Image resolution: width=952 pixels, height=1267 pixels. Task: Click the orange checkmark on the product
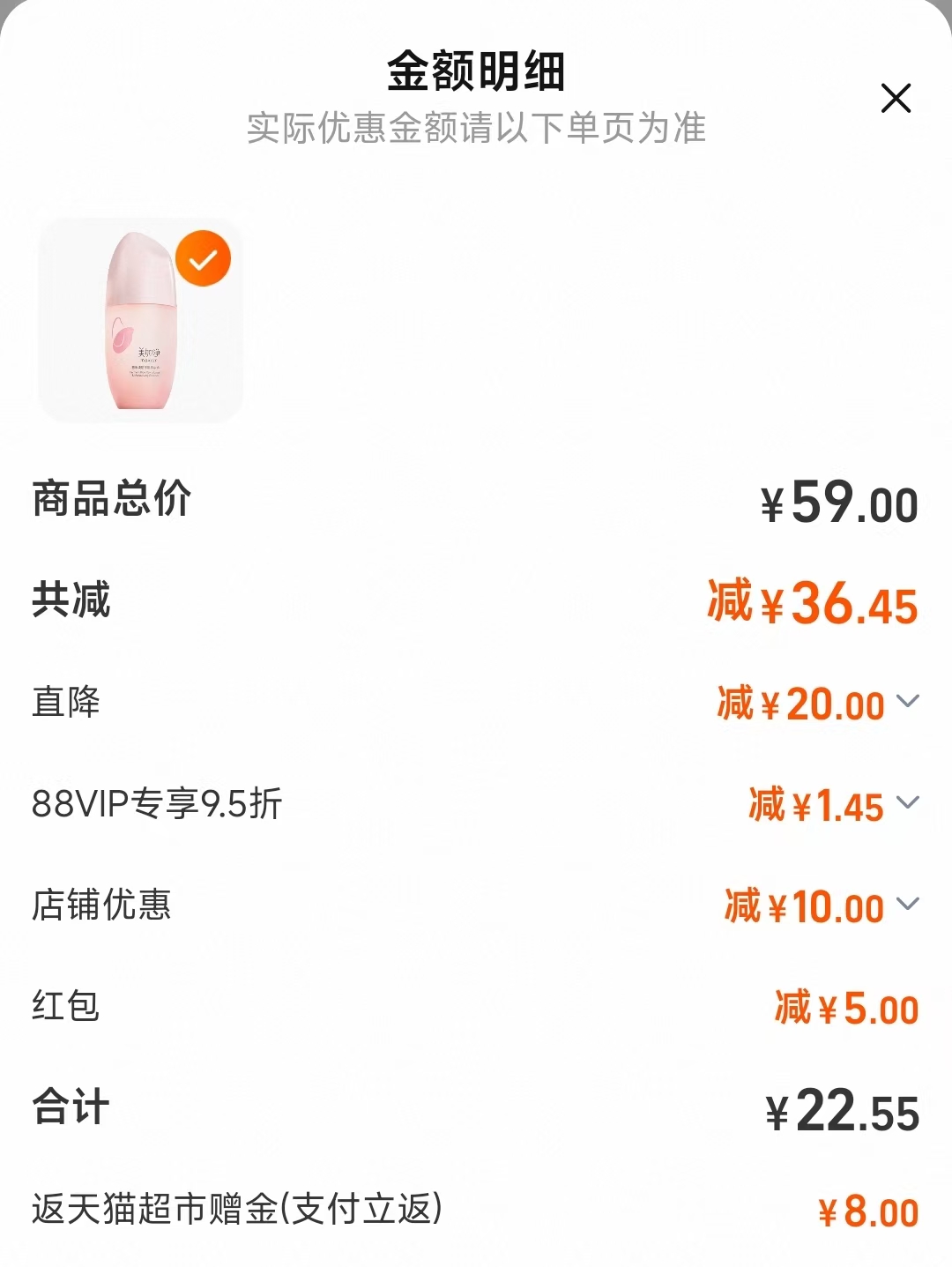[x=205, y=259]
